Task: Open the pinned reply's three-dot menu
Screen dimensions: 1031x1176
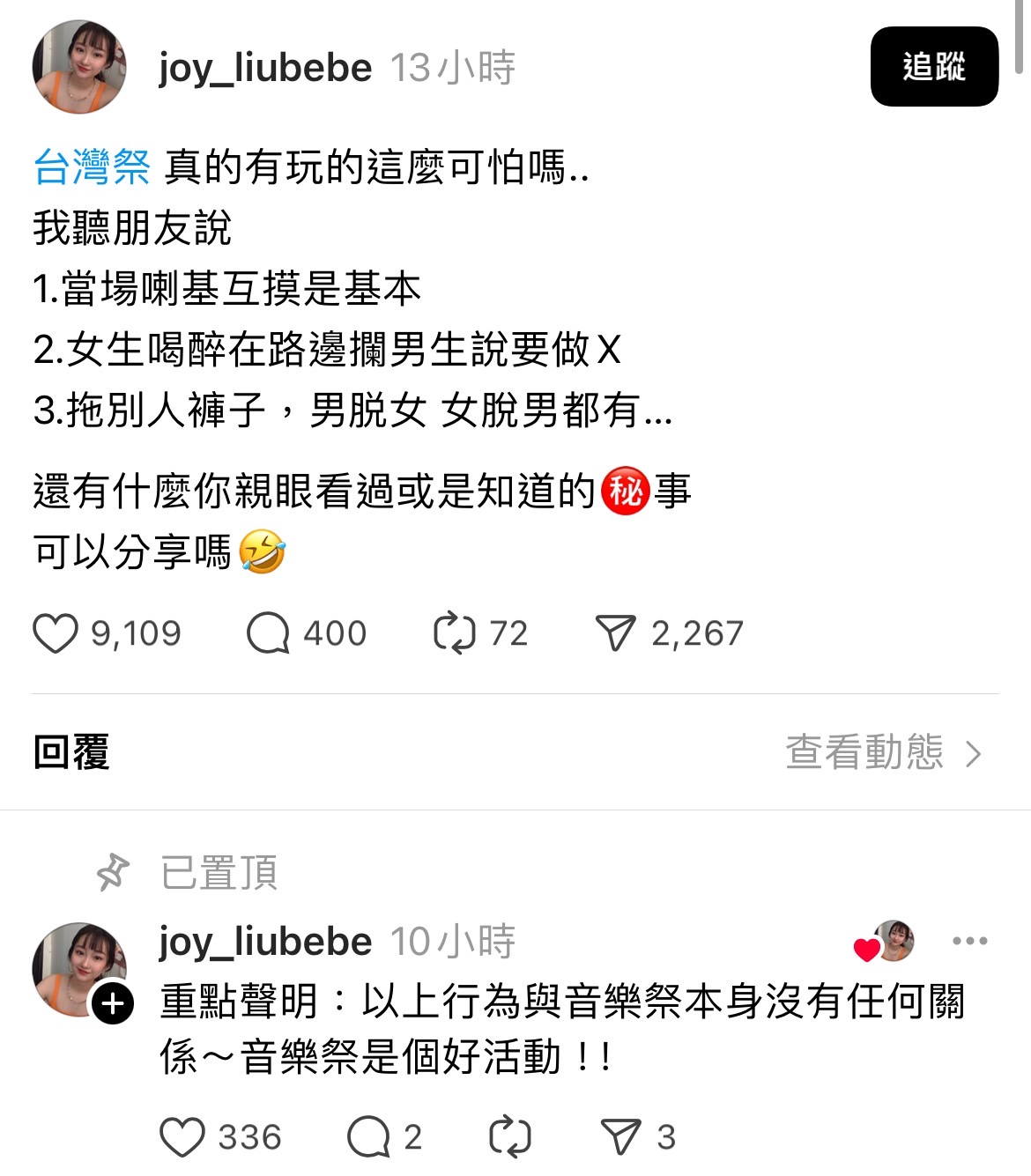Action: coord(969,941)
